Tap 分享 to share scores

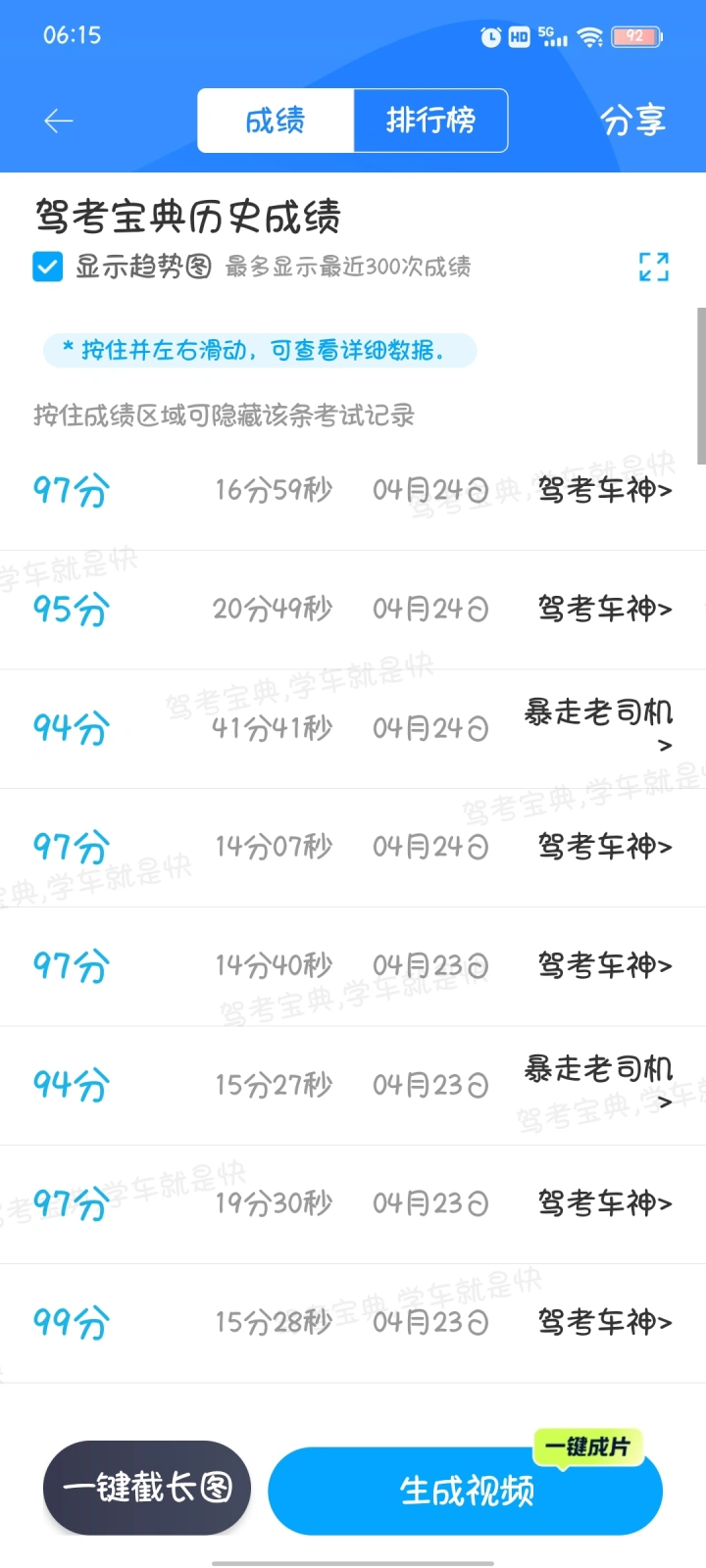(632, 121)
